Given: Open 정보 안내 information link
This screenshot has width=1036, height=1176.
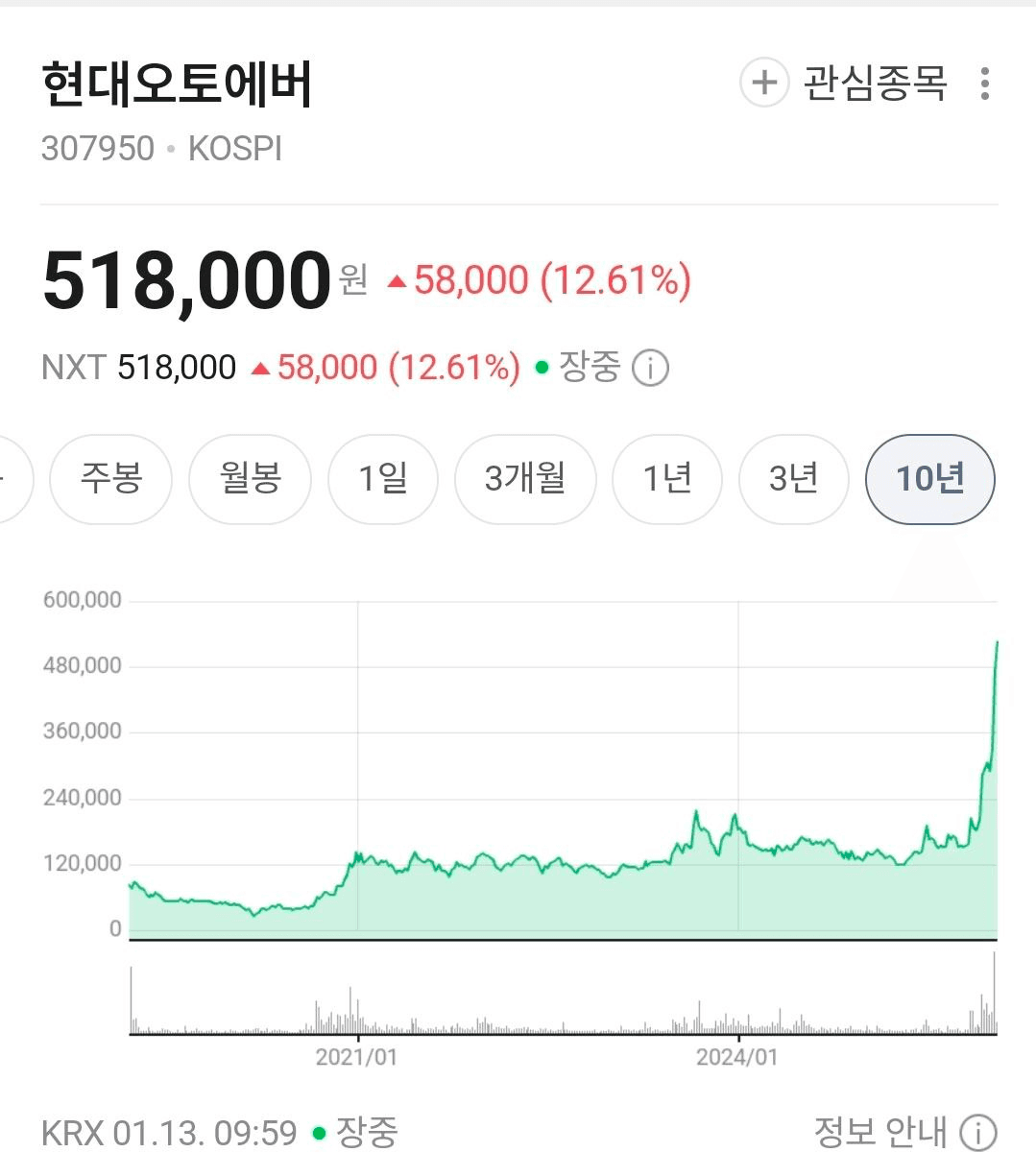Looking at the screenshot, I should (x=904, y=1133).
